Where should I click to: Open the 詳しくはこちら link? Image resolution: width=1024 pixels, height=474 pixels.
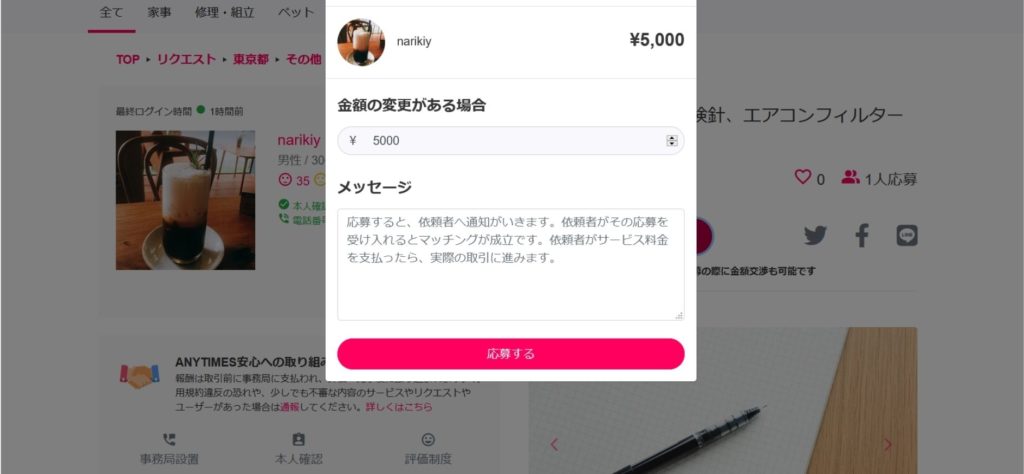tap(400, 407)
